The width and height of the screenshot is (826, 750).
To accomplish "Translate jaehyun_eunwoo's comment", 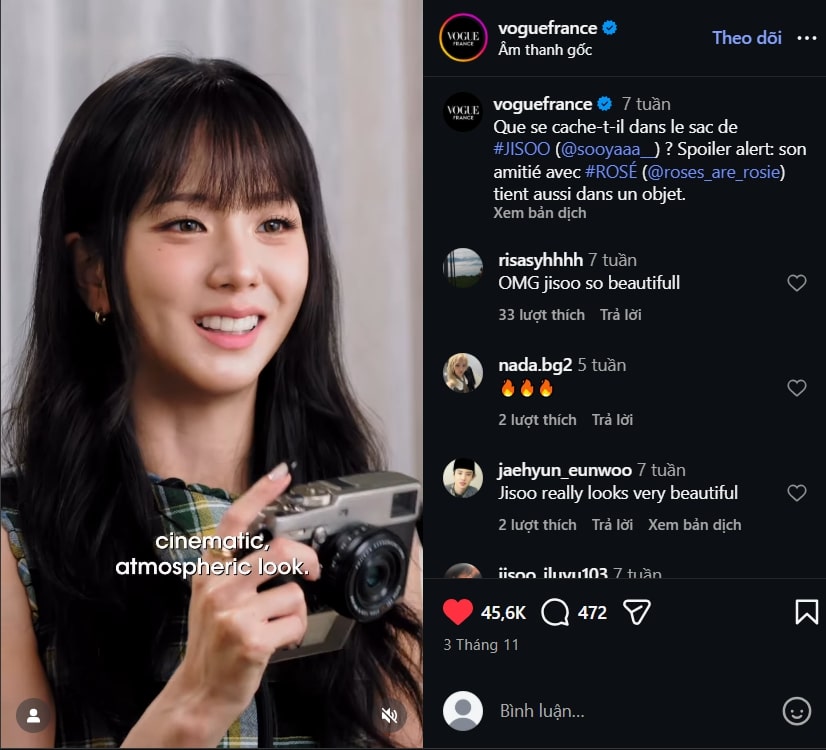I will tap(694, 524).
